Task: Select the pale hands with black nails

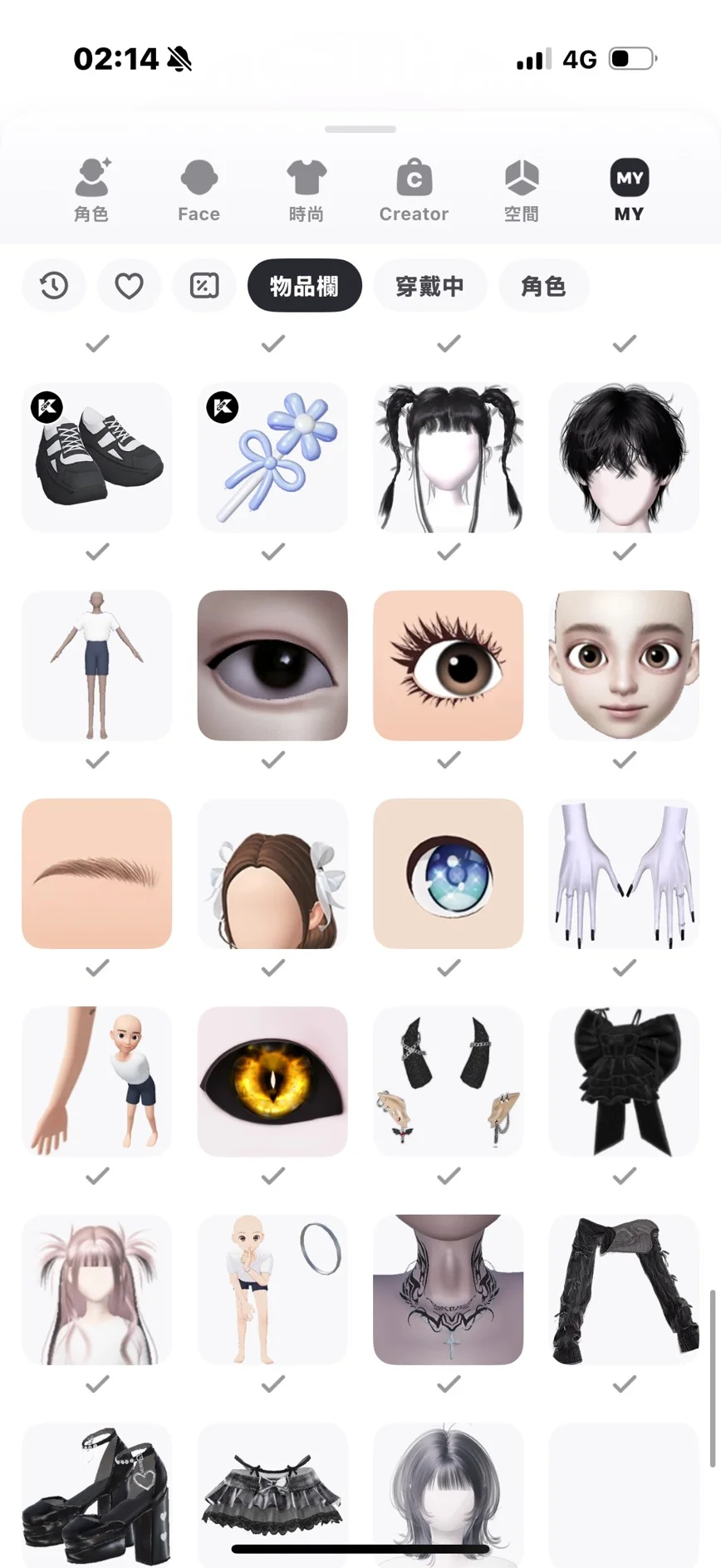Action: click(624, 873)
